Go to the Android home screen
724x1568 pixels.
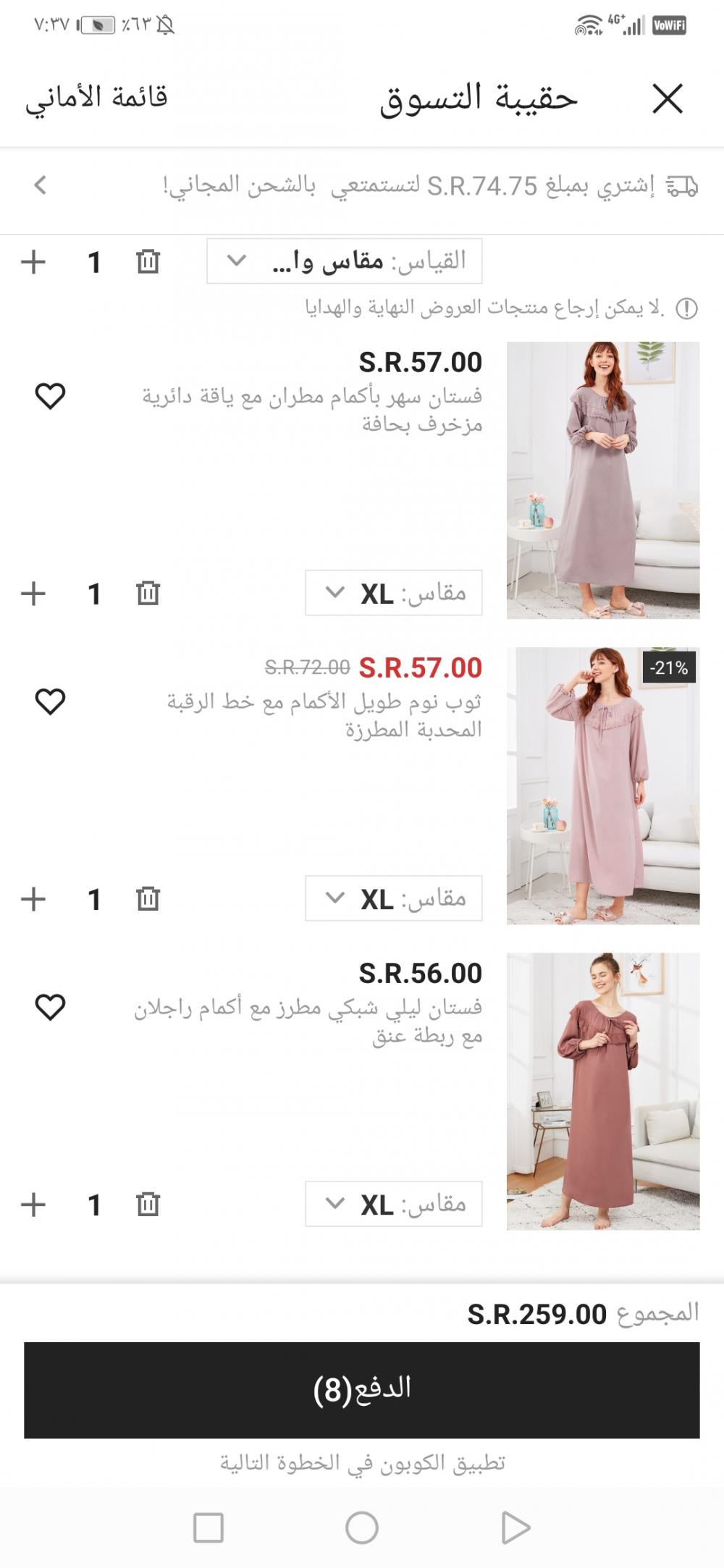tap(362, 1527)
